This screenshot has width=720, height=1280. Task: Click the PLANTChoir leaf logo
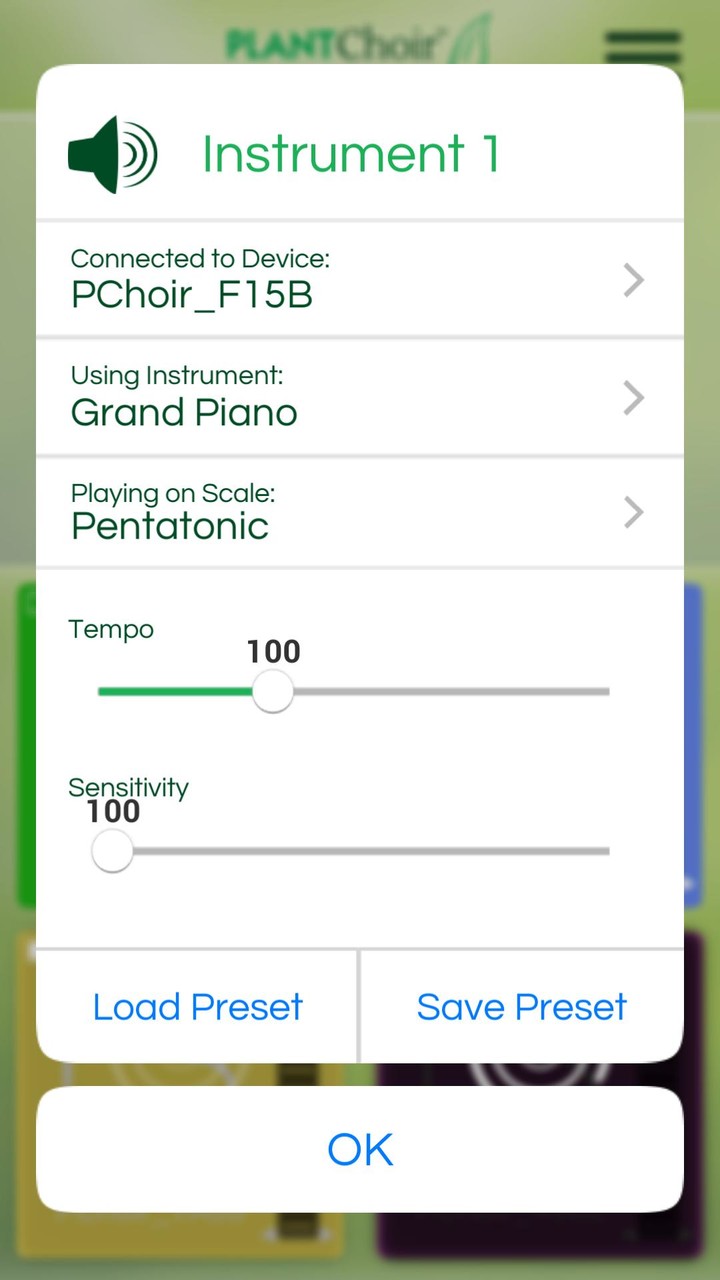(360, 40)
